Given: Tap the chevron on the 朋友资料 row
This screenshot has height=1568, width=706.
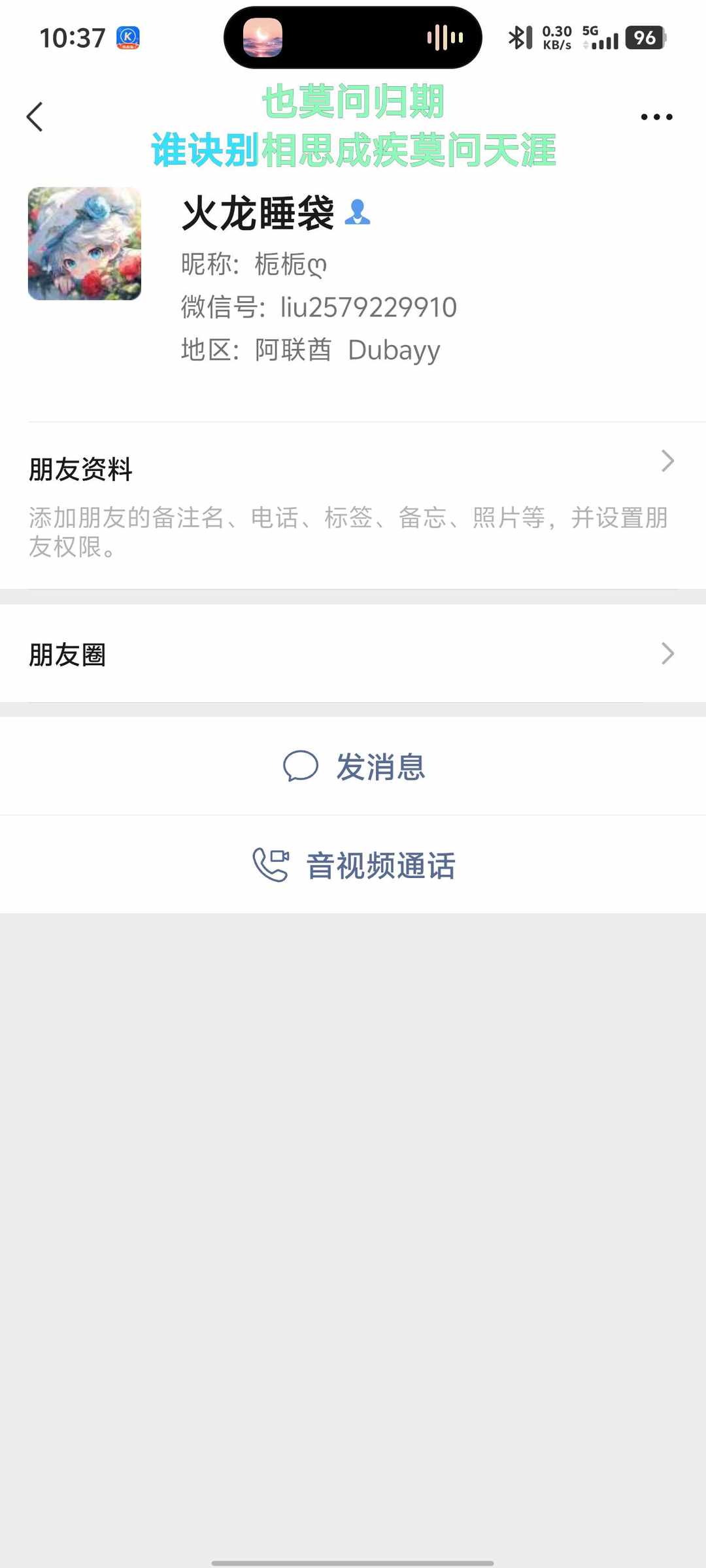Looking at the screenshot, I should tap(668, 461).
